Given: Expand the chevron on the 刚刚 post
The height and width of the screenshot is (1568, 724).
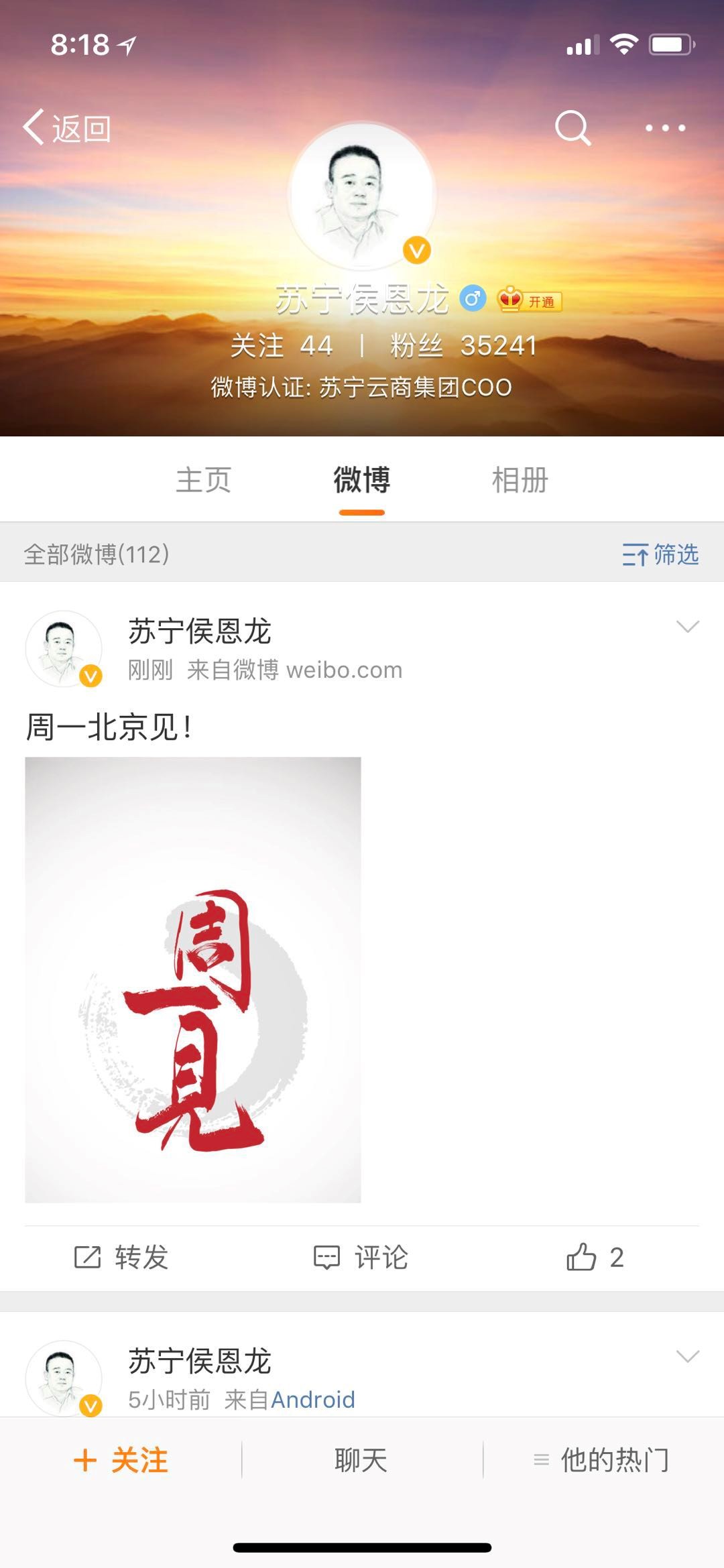Looking at the screenshot, I should 688,627.
